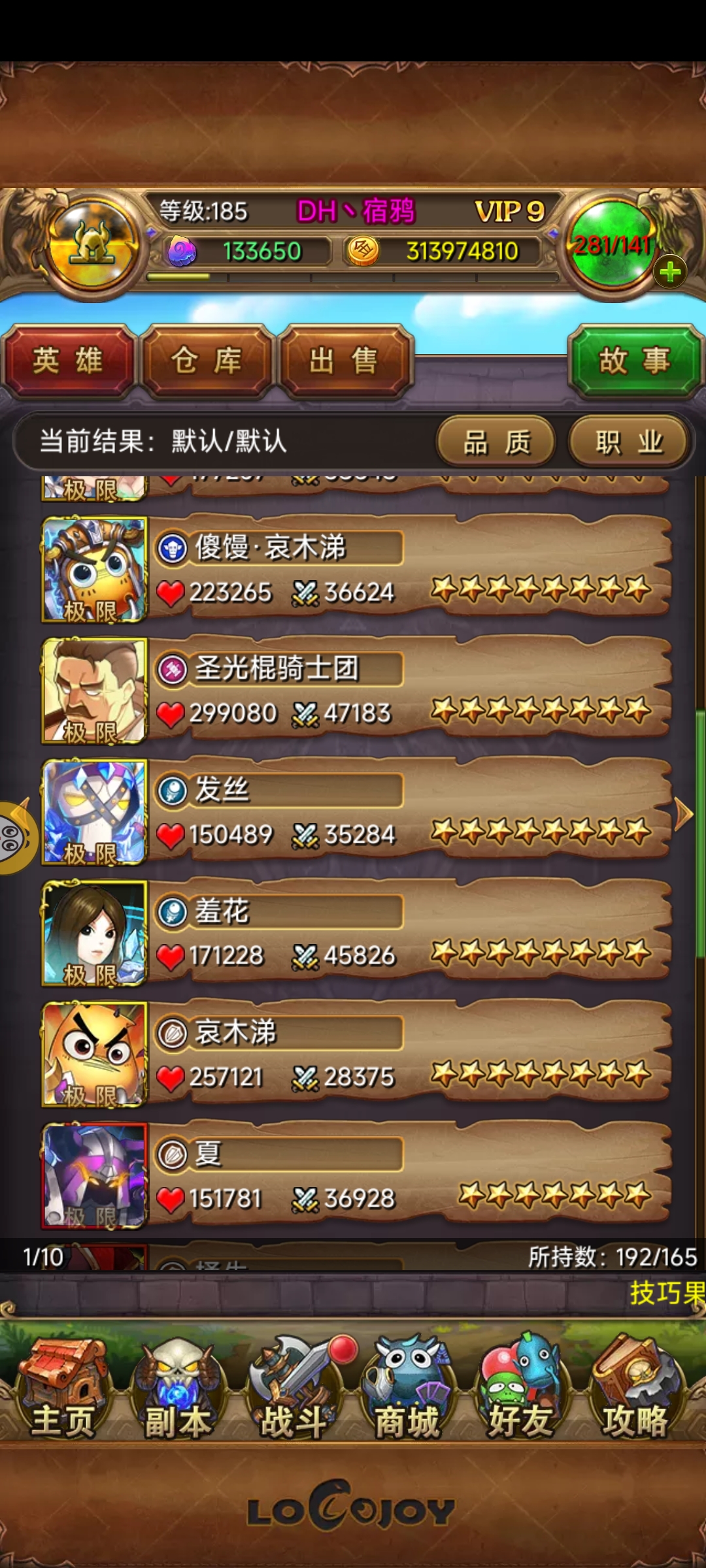Filter heroes by 职业
Viewport: 706px width, 1568px height.
[x=629, y=442]
